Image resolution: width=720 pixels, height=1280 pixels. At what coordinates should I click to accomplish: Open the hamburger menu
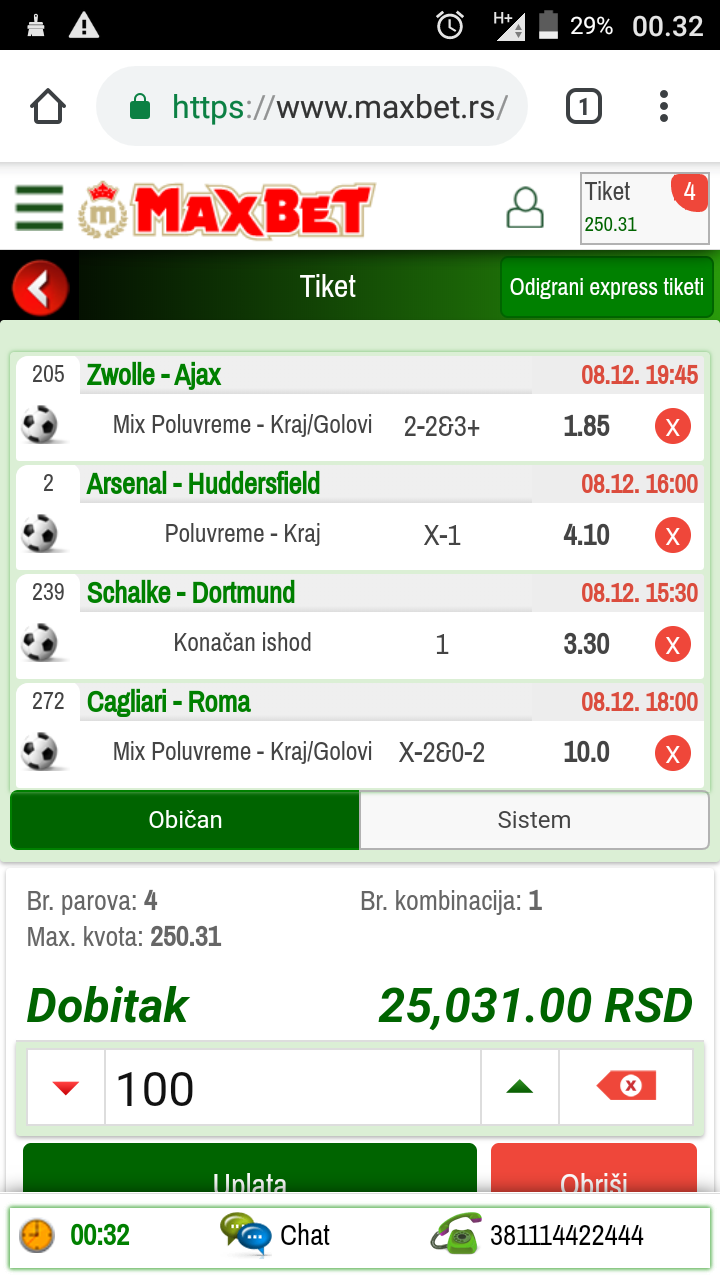click(x=39, y=209)
